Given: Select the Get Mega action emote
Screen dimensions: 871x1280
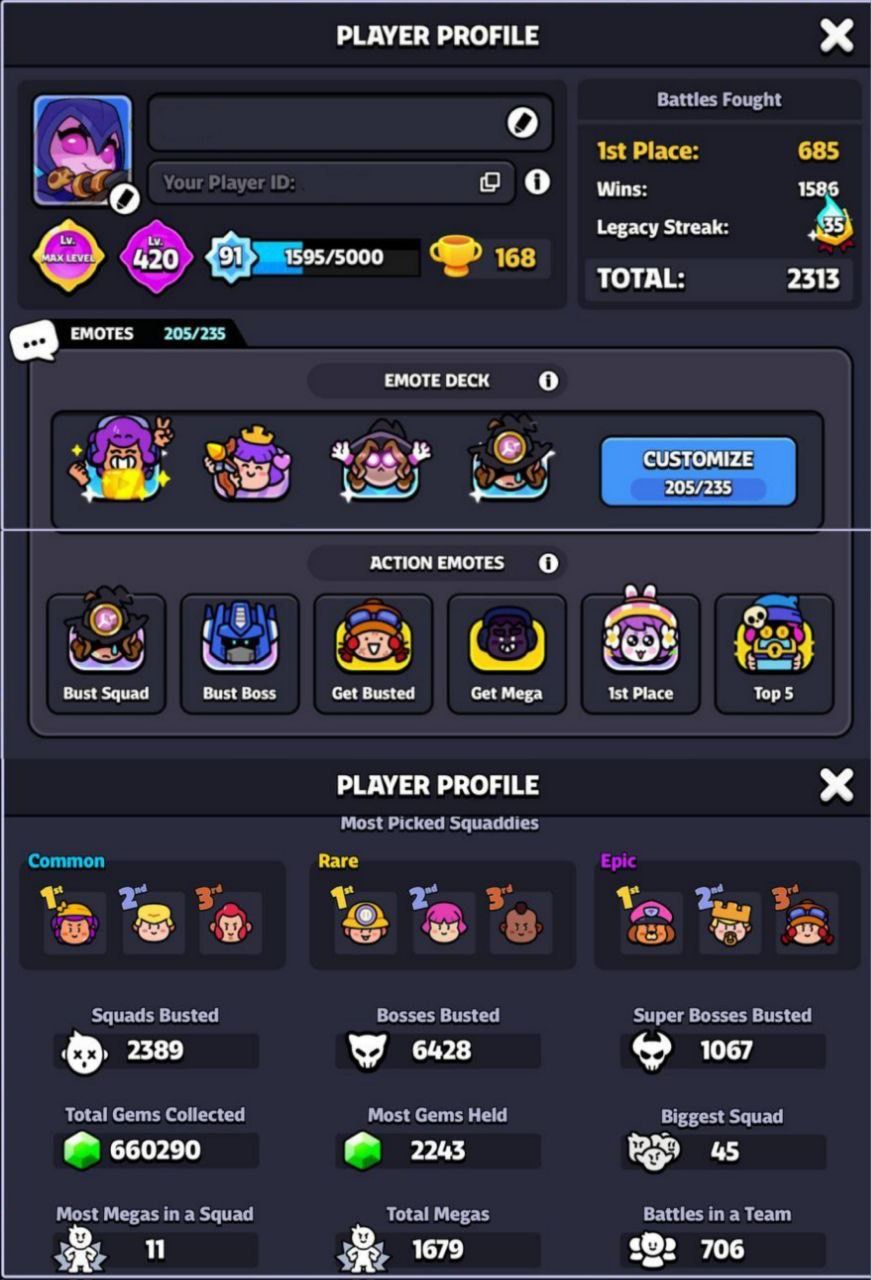Looking at the screenshot, I should (506, 653).
